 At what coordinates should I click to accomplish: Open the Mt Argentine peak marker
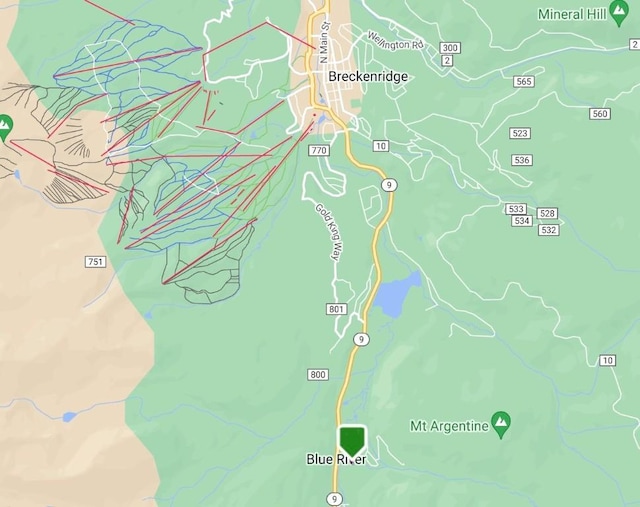point(501,424)
